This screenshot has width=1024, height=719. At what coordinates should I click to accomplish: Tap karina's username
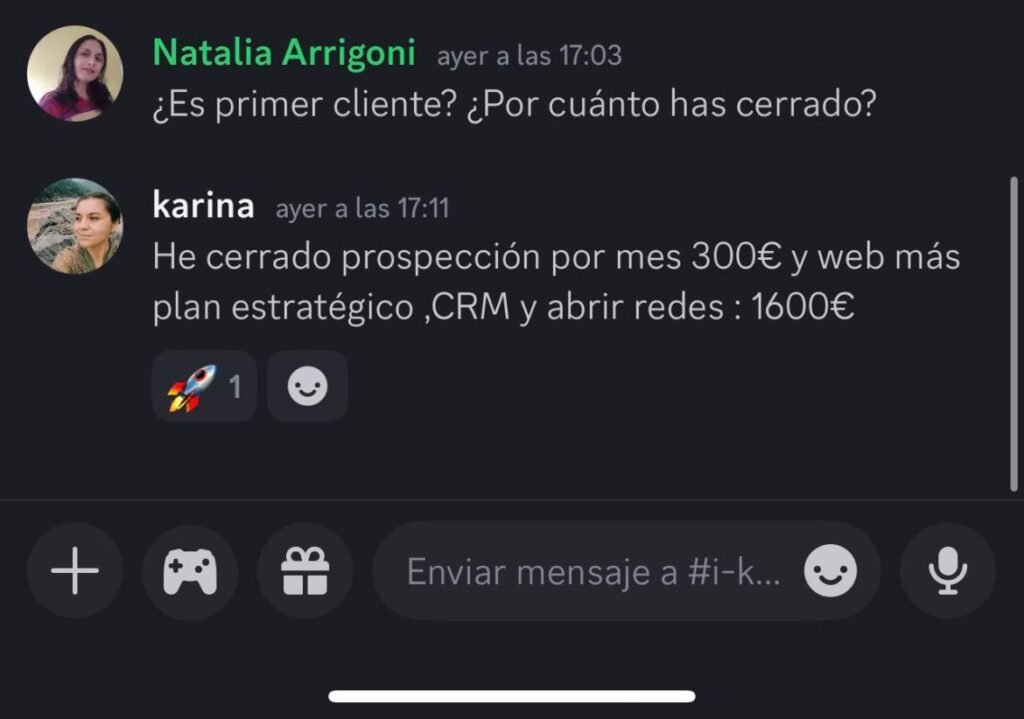(x=203, y=206)
